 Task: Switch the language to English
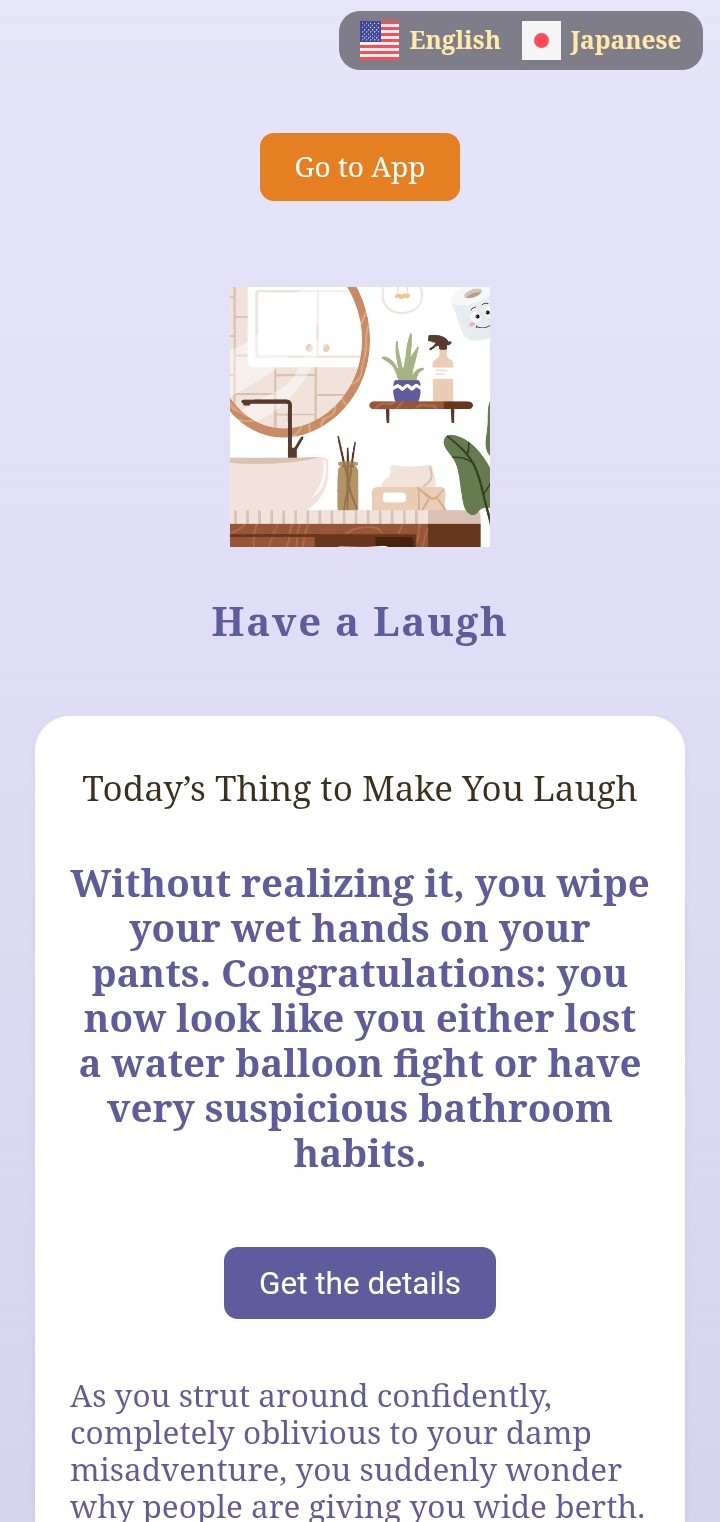coord(431,41)
